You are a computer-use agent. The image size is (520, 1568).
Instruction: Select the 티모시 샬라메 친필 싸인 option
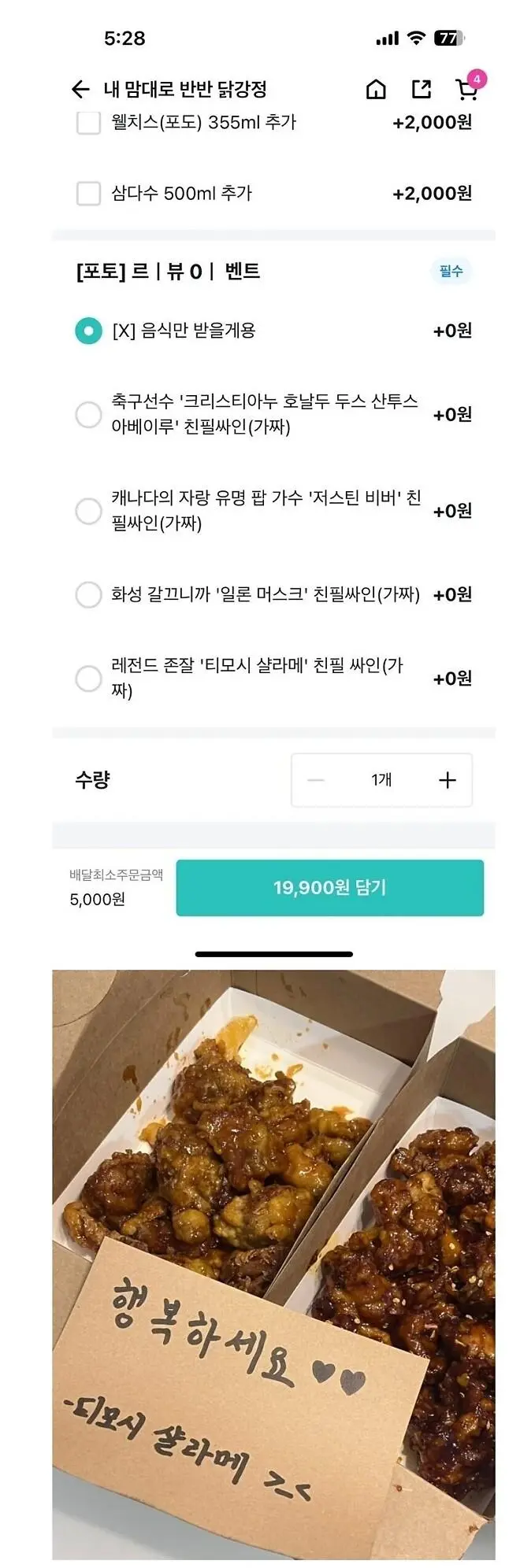coord(88,679)
